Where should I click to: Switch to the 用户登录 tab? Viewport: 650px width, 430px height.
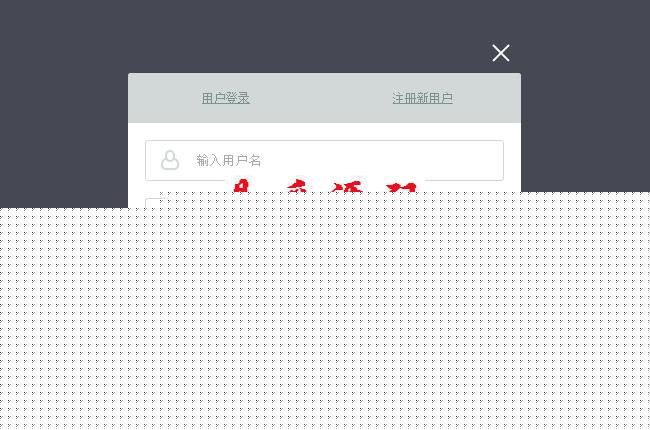coord(226,98)
